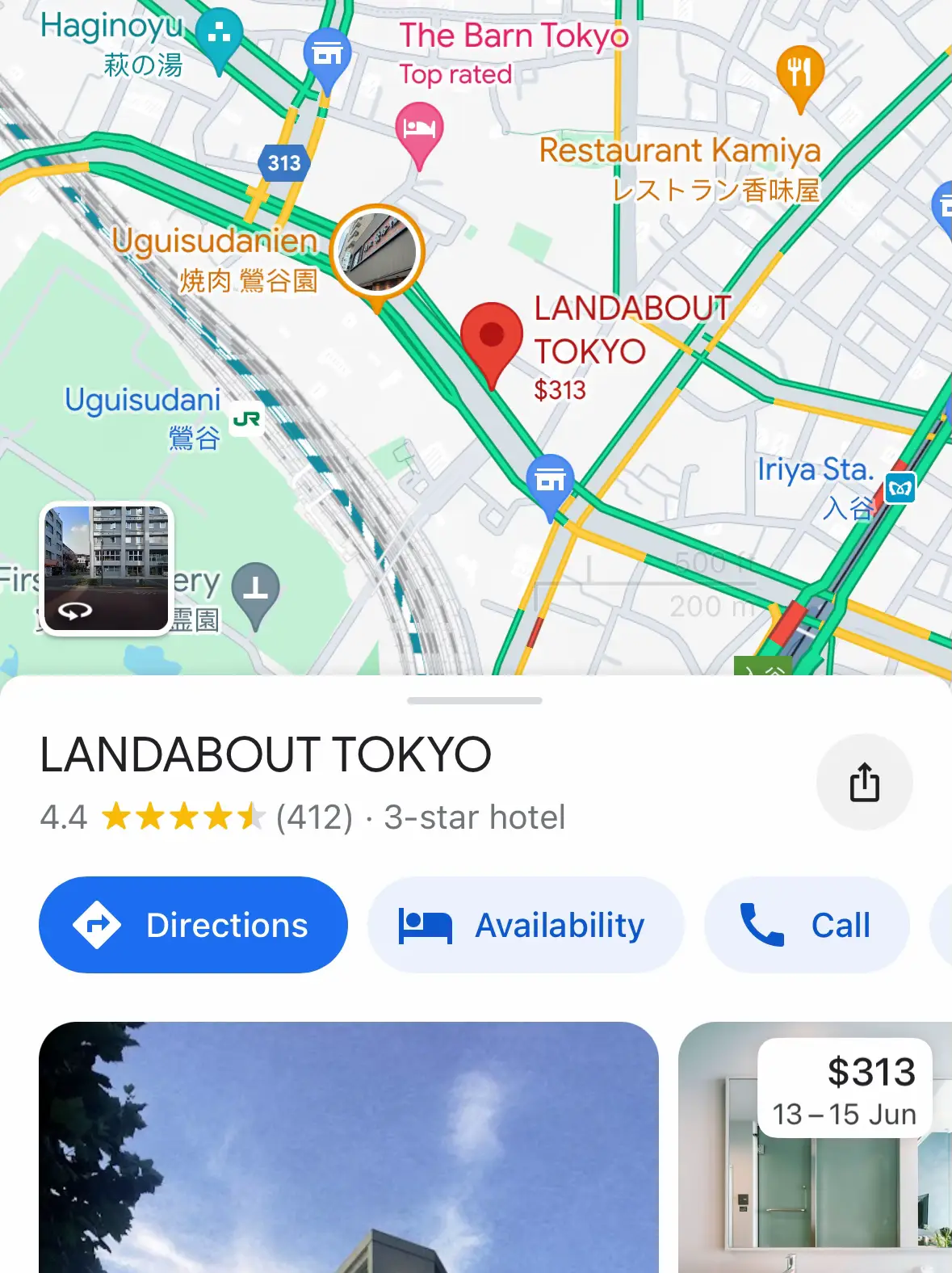Tap the cemetery marker on map

pyautogui.click(x=255, y=588)
